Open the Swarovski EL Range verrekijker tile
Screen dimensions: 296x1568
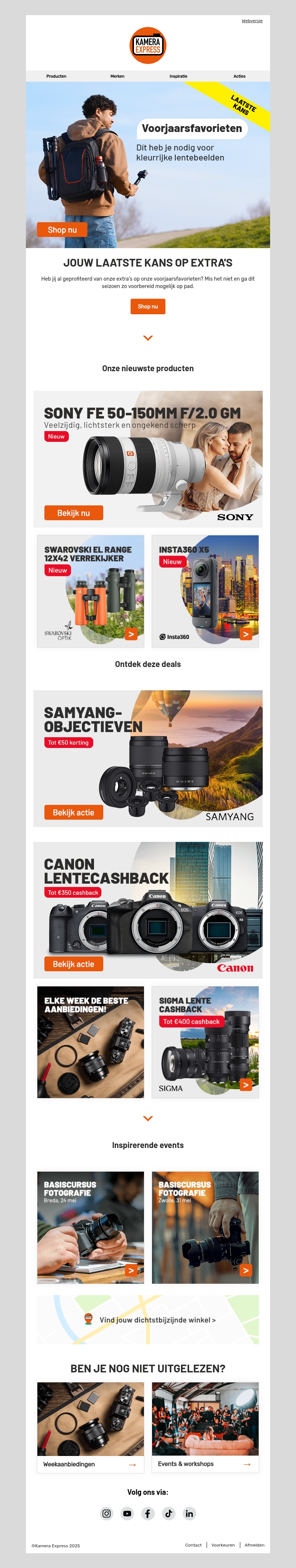(90, 590)
